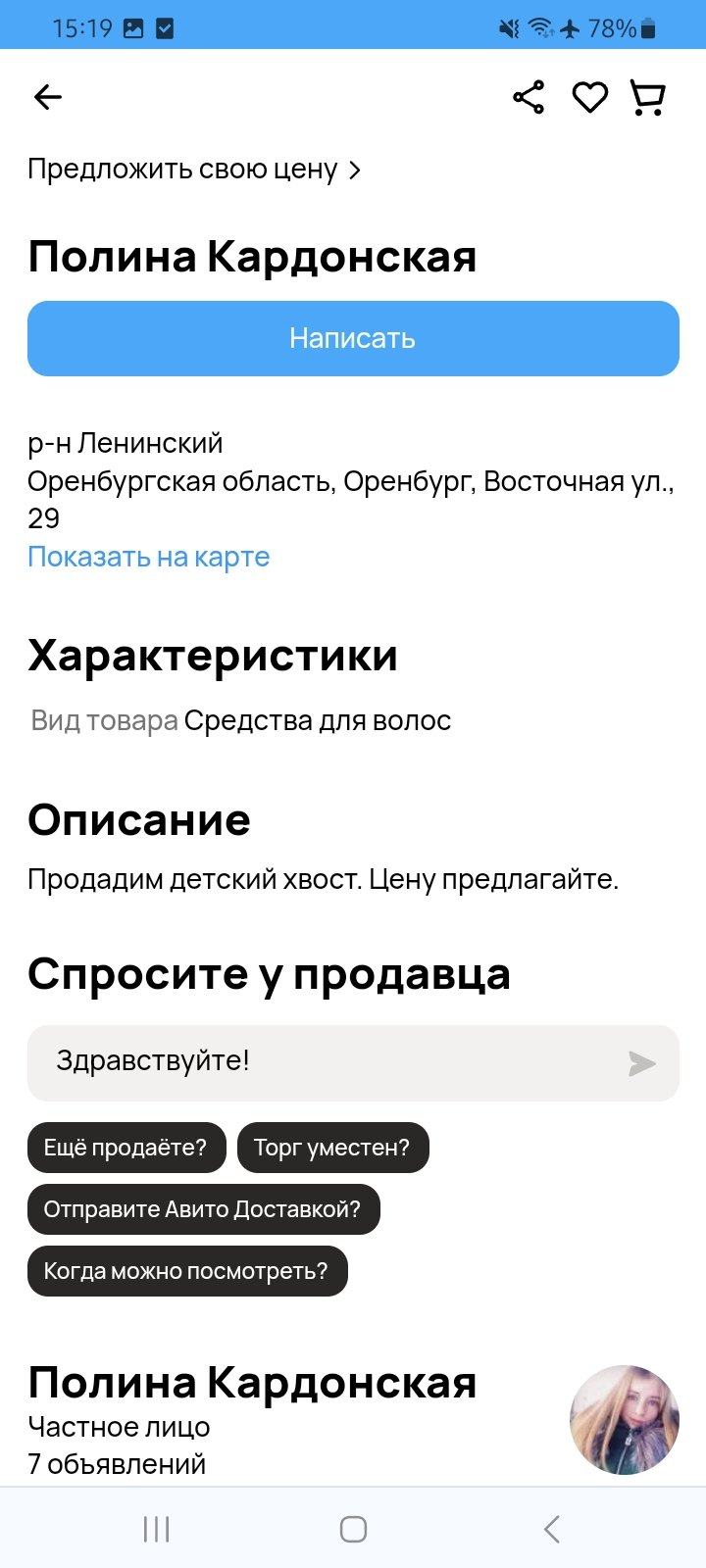Screen dimensions: 706x1568
Task: Open 'Предложить свою цену' link
Action: coord(194,170)
